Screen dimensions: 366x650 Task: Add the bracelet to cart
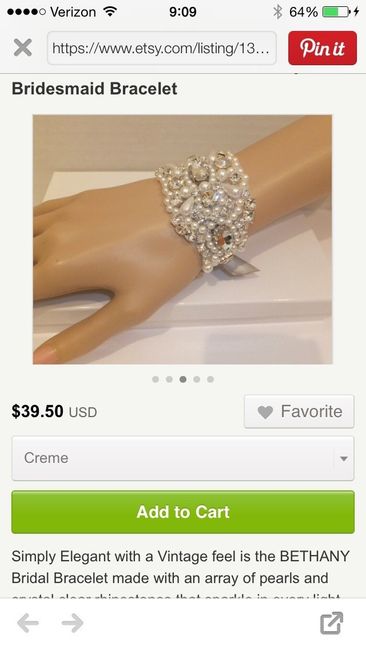(x=183, y=512)
